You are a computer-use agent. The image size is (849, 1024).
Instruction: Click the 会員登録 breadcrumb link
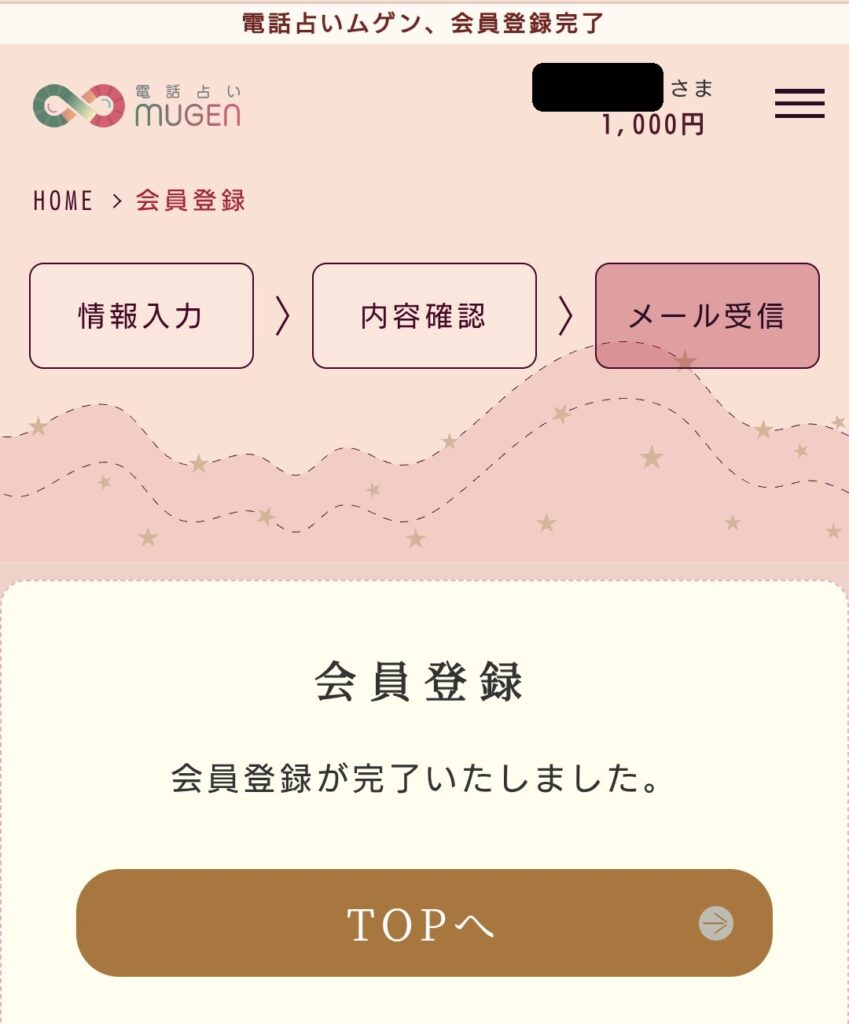[x=192, y=201]
